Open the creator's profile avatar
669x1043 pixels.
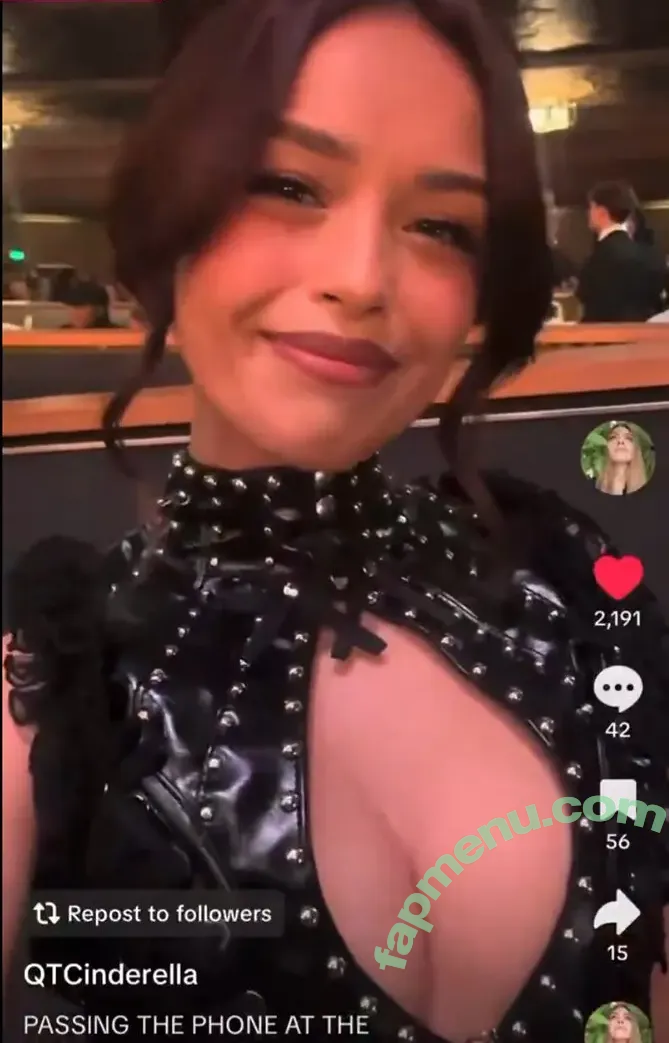click(618, 458)
